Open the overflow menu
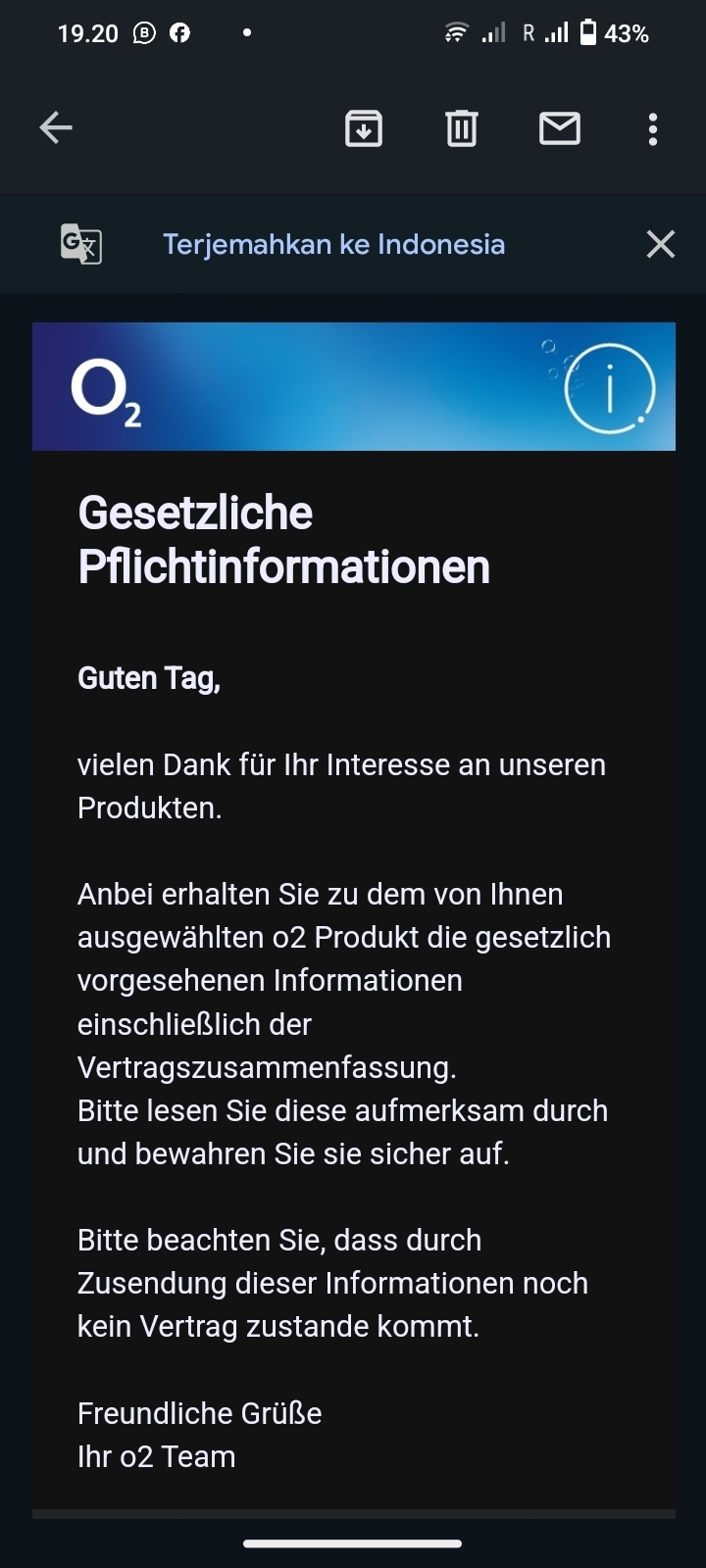This screenshot has width=706, height=1568. [x=653, y=128]
